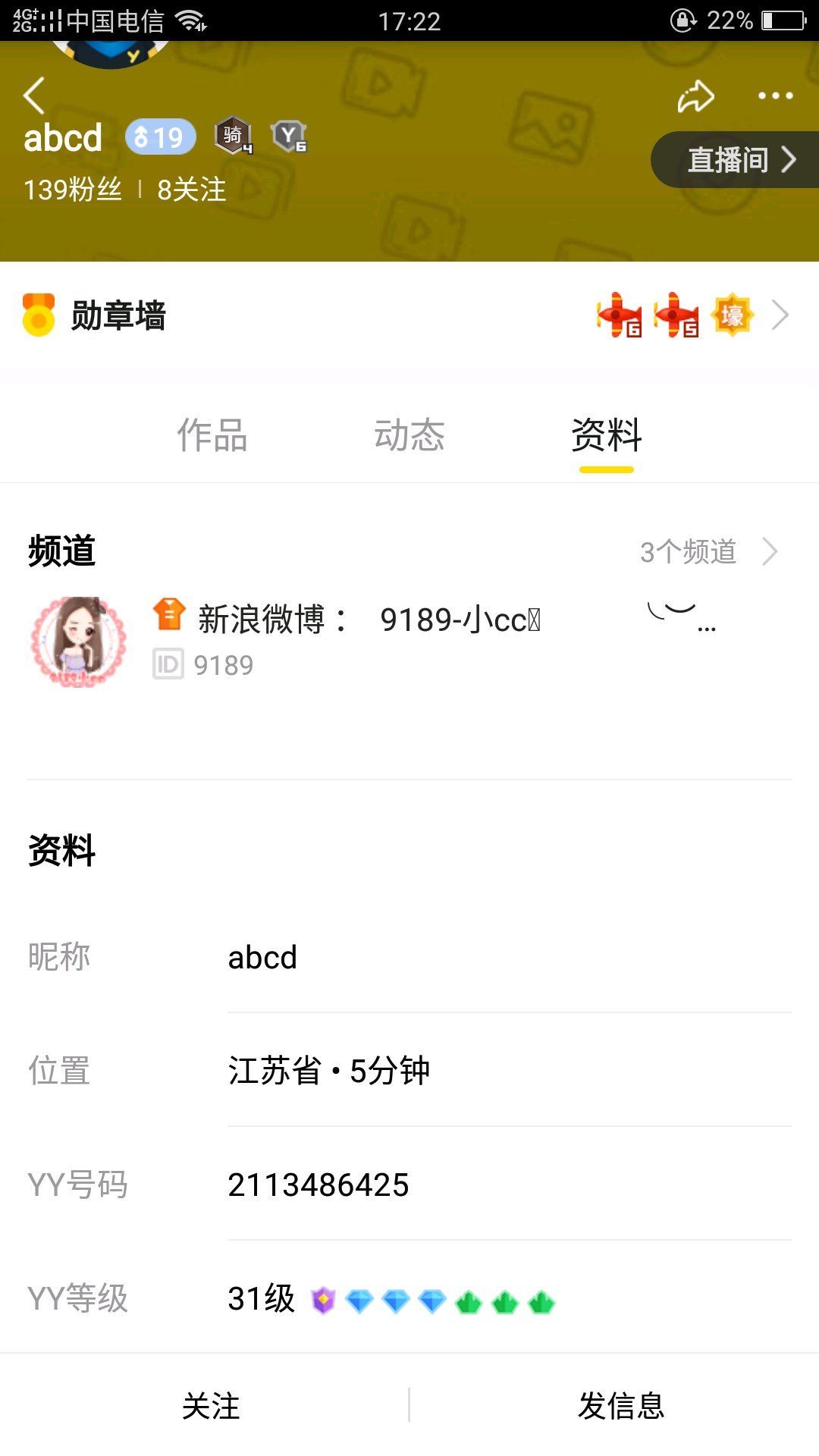Viewport: 819px width, 1456px height.
Task: Open the three-dot overflow menu
Action: [x=775, y=96]
